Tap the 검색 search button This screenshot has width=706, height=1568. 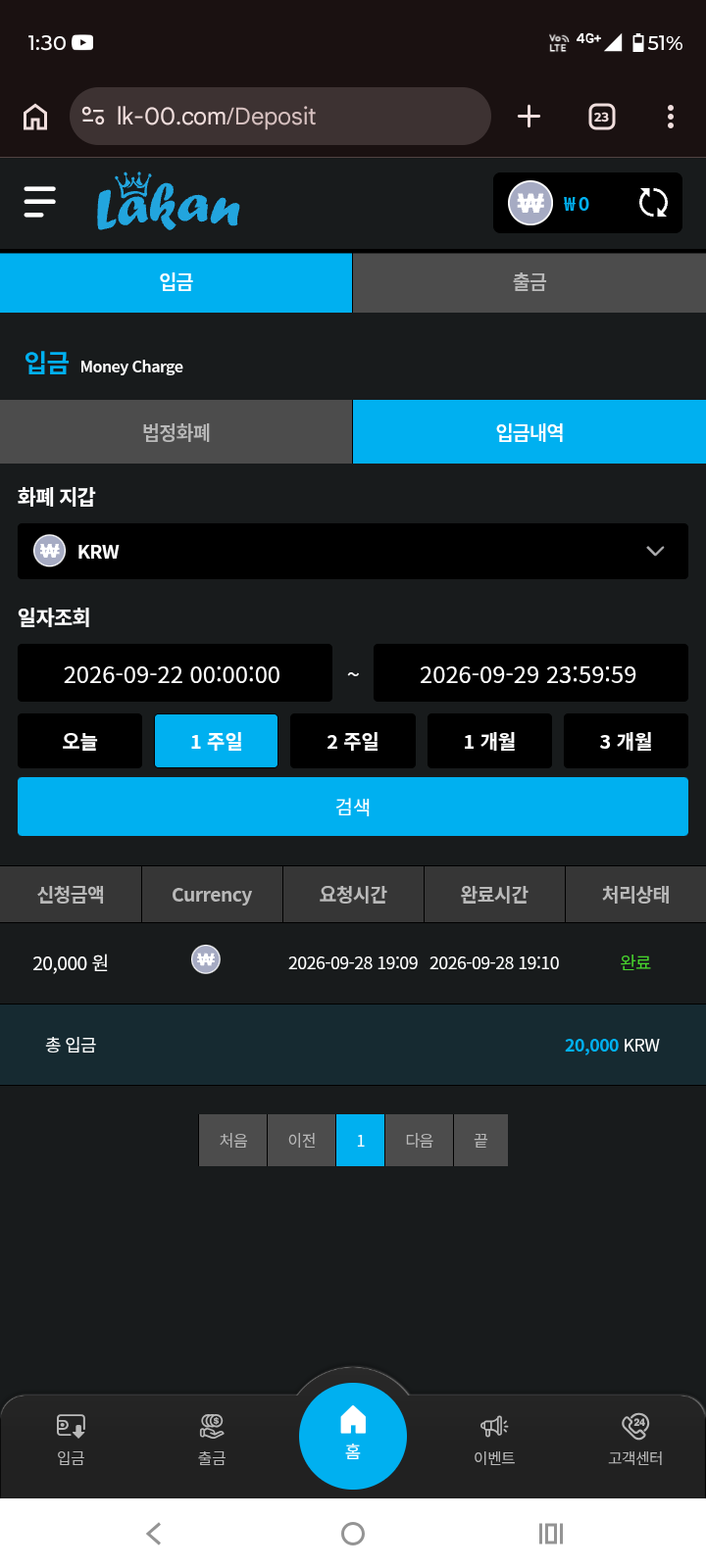tap(353, 807)
